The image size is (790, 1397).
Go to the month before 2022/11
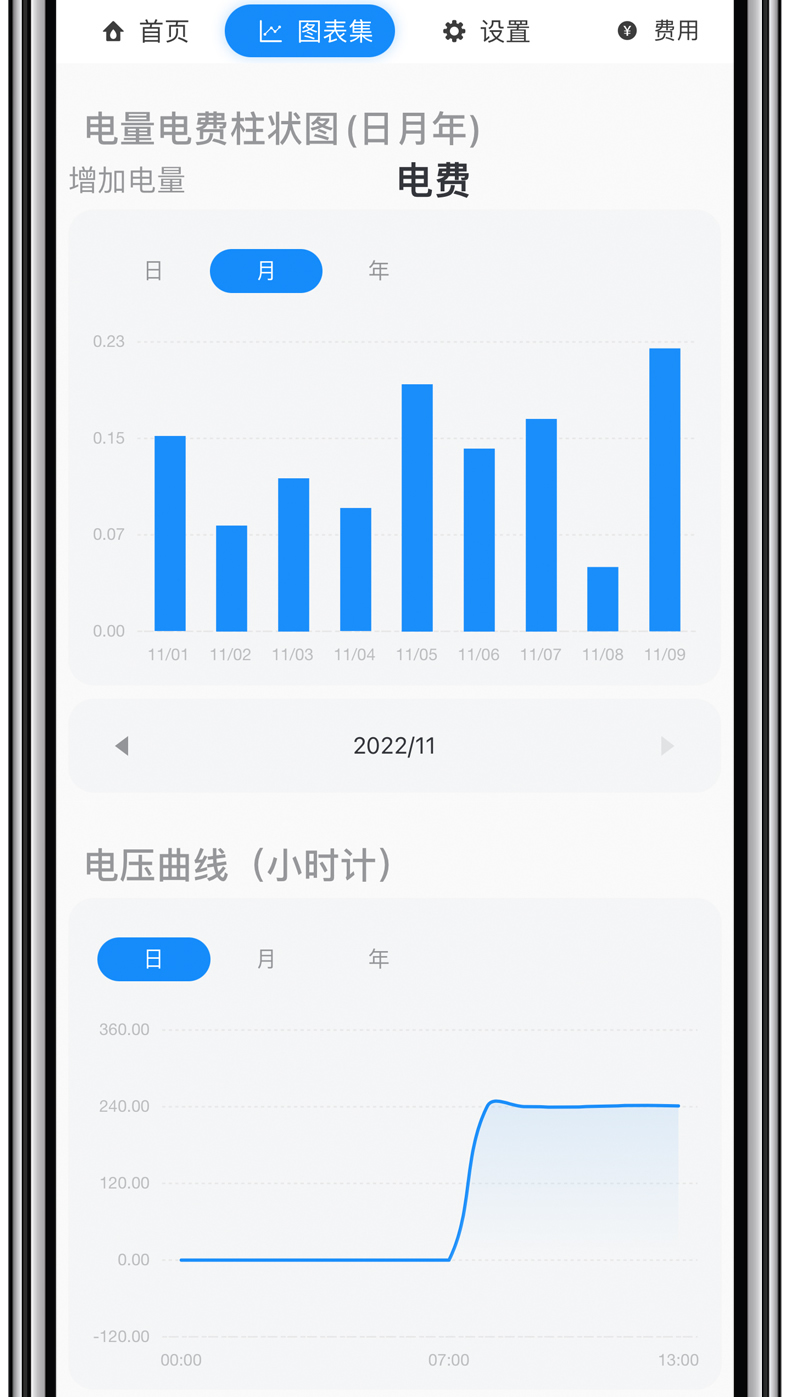pos(122,746)
